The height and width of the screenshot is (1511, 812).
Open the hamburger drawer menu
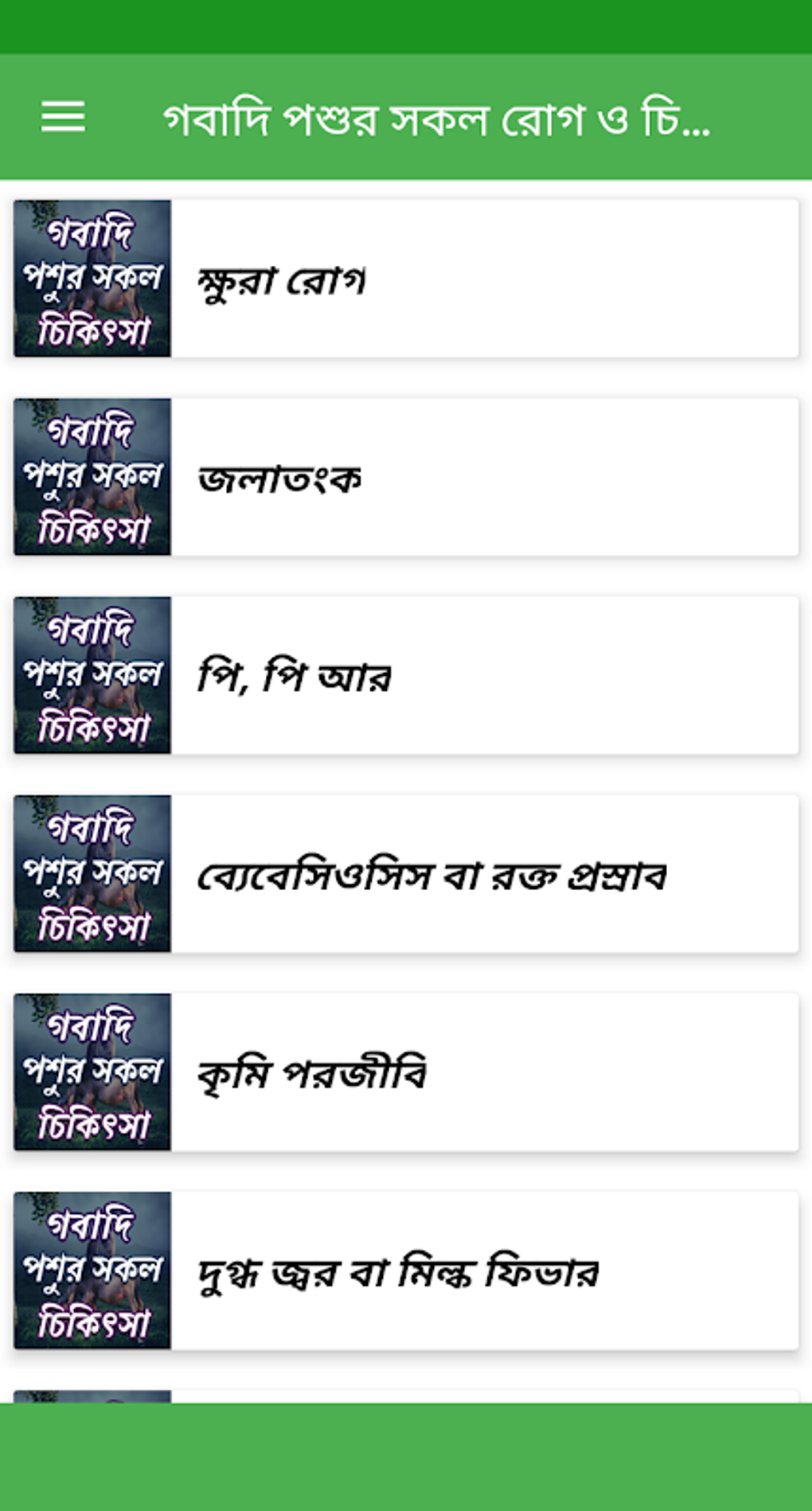[63, 117]
